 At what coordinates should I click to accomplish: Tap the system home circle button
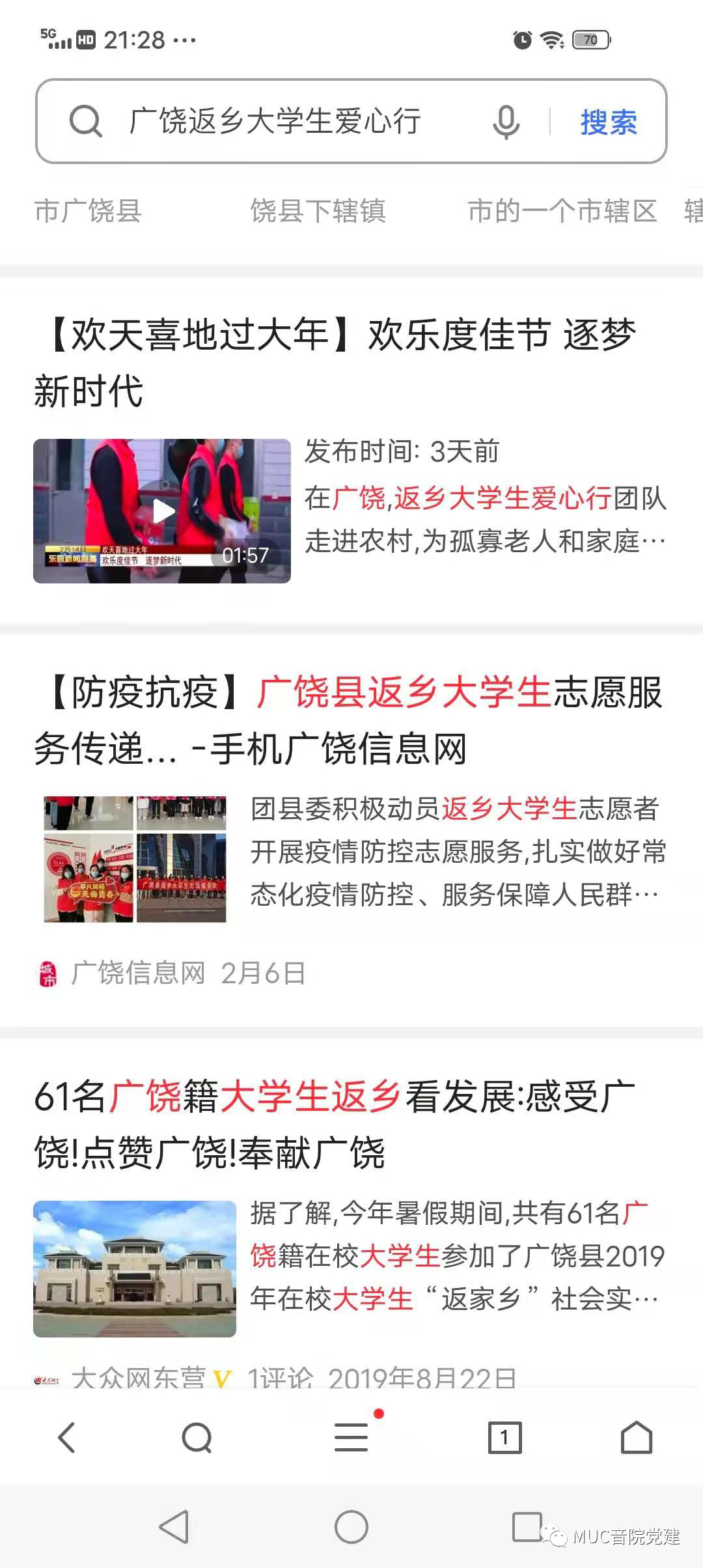pyautogui.click(x=351, y=1527)
